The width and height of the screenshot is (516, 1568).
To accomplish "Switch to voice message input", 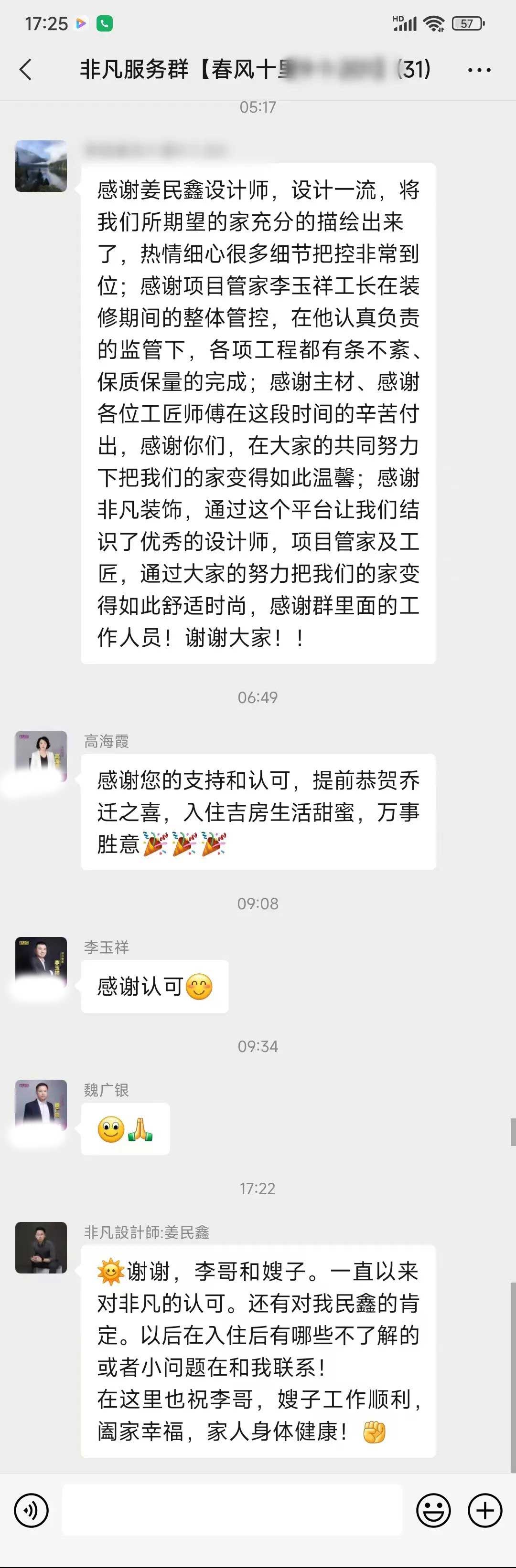I will click(x=31, y=1510).
